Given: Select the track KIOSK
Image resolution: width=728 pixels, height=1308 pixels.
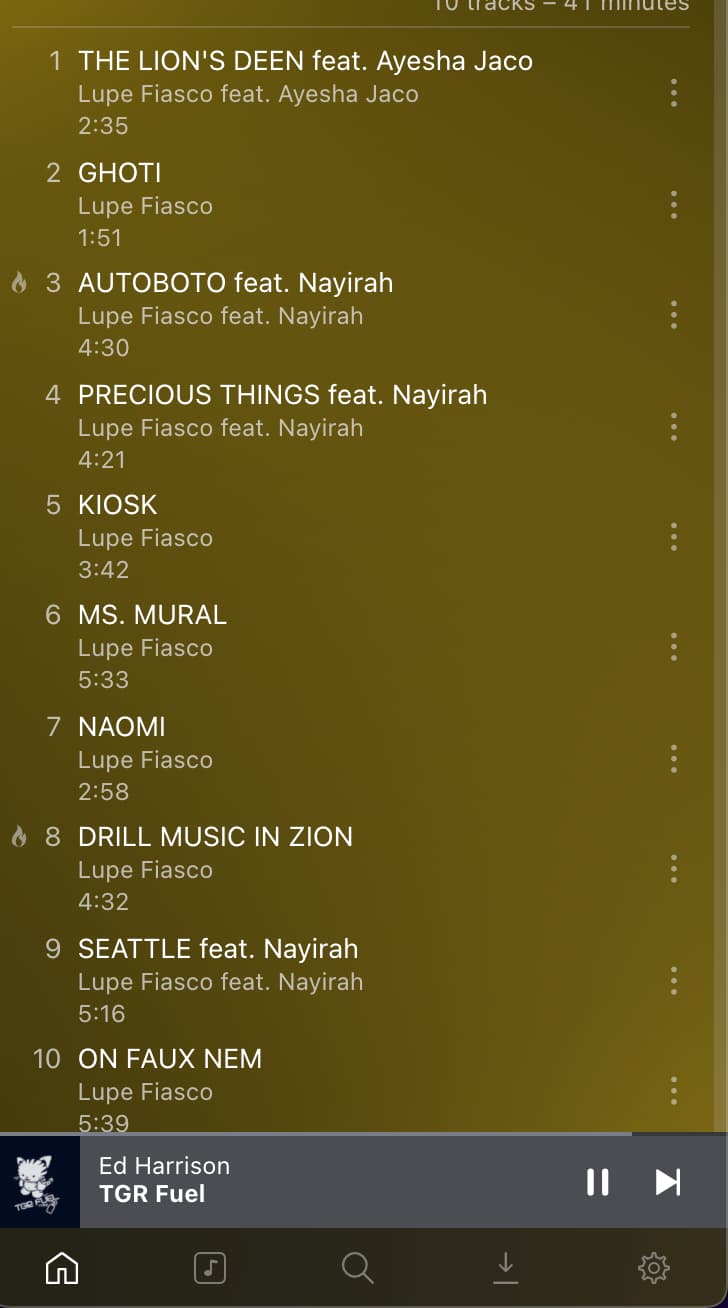Looking at the screenshot, I should [x=118, y=505].
